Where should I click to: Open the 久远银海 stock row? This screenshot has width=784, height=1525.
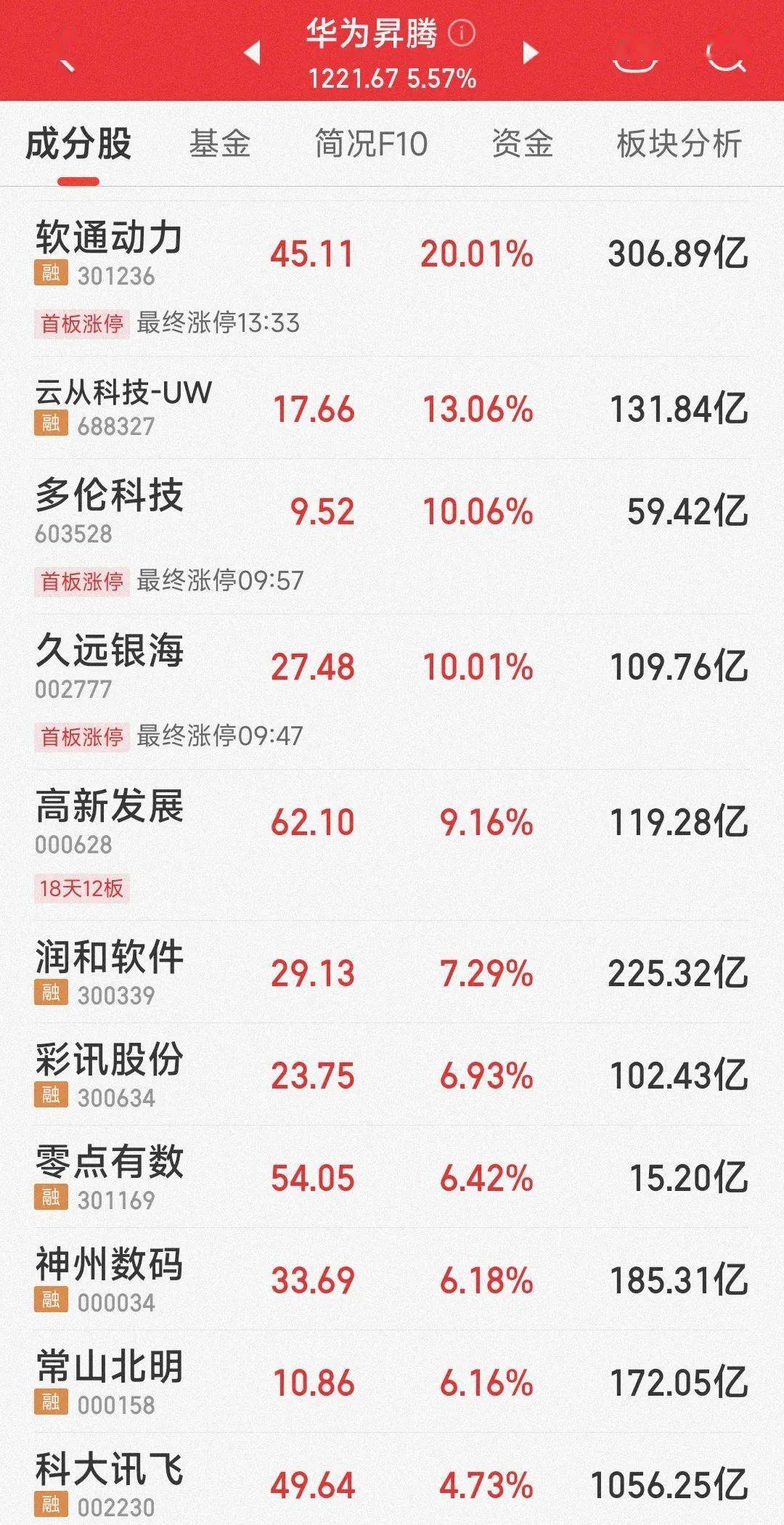[x=392, y=692]
